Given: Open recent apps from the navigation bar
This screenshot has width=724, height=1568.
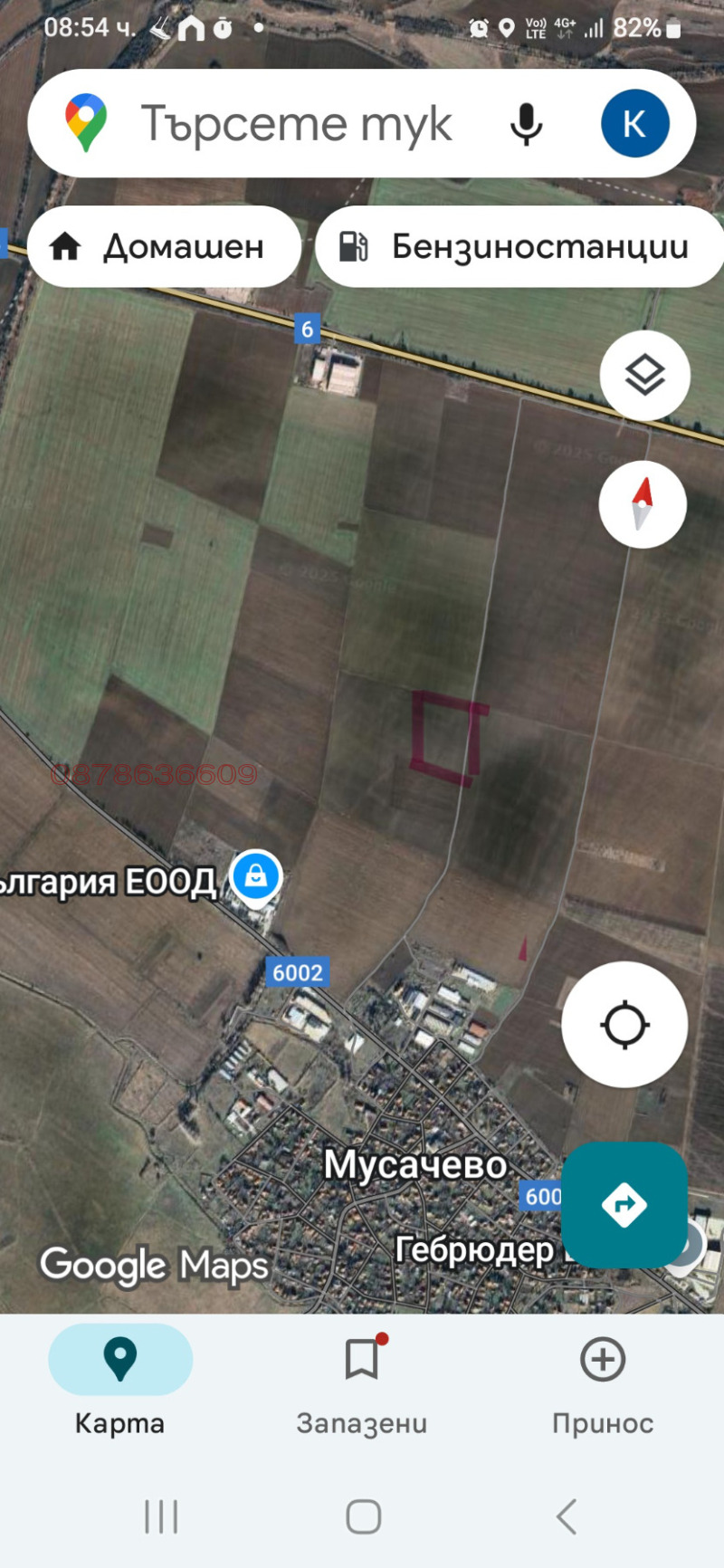Looking at the screenshot, I should (161, 1516).
